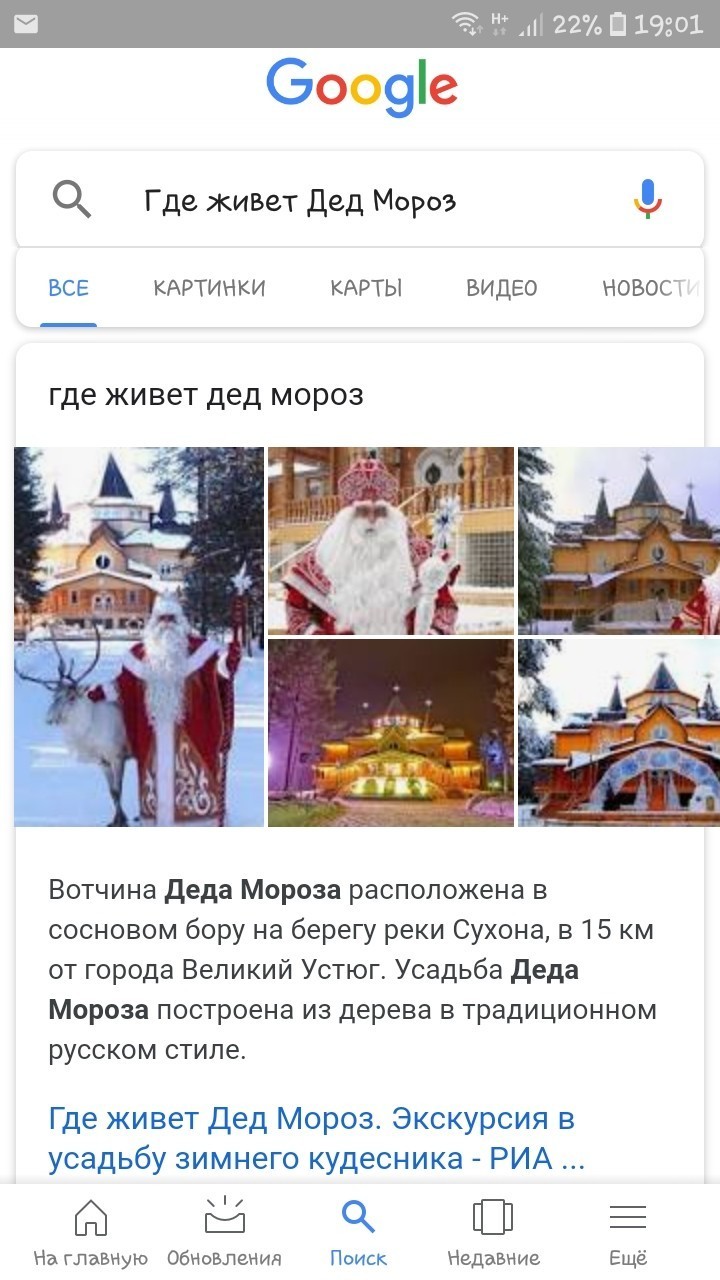Go to На главную in bottom bar
Screen dimensions: 720x1280
[x=90, y=1232]
